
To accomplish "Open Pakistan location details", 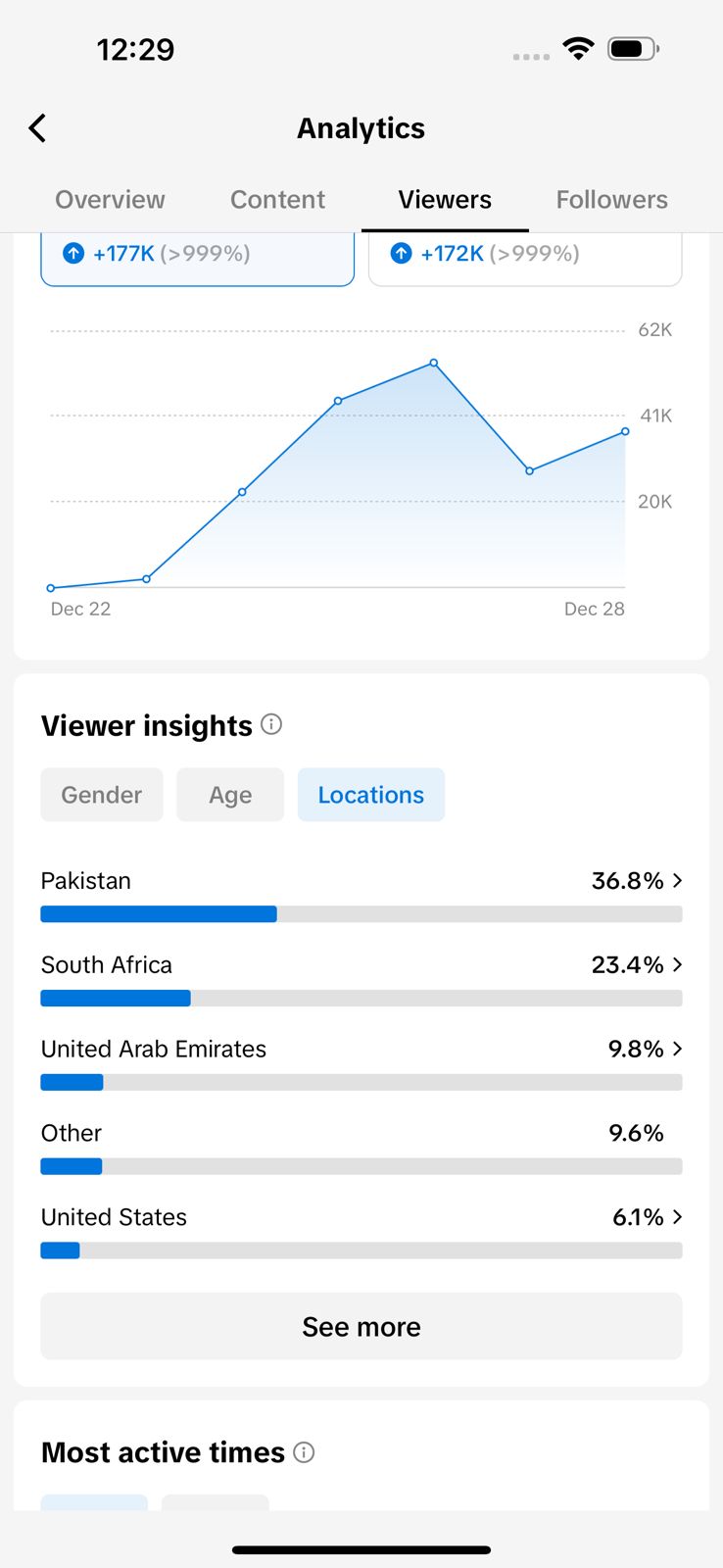I will 361,895.
